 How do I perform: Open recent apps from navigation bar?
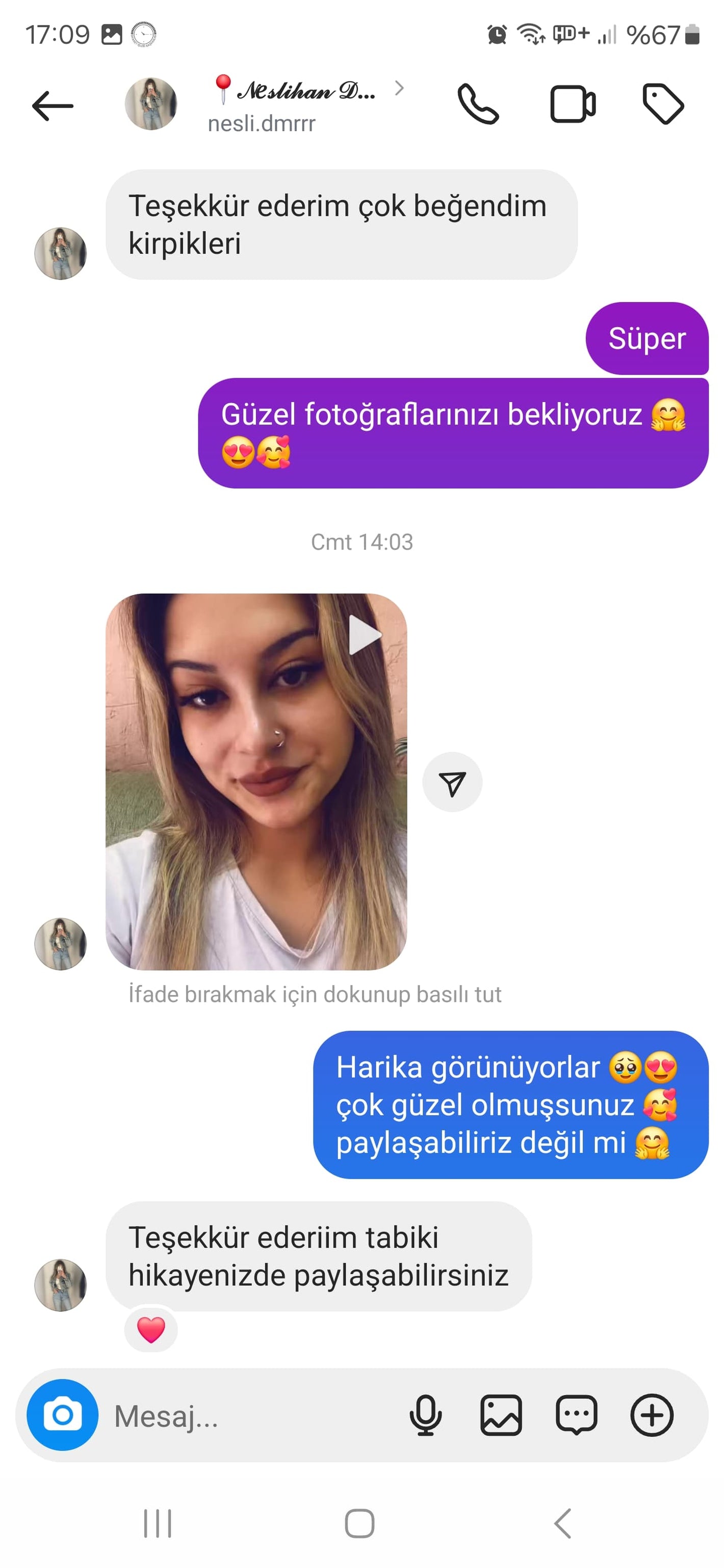158,1524
